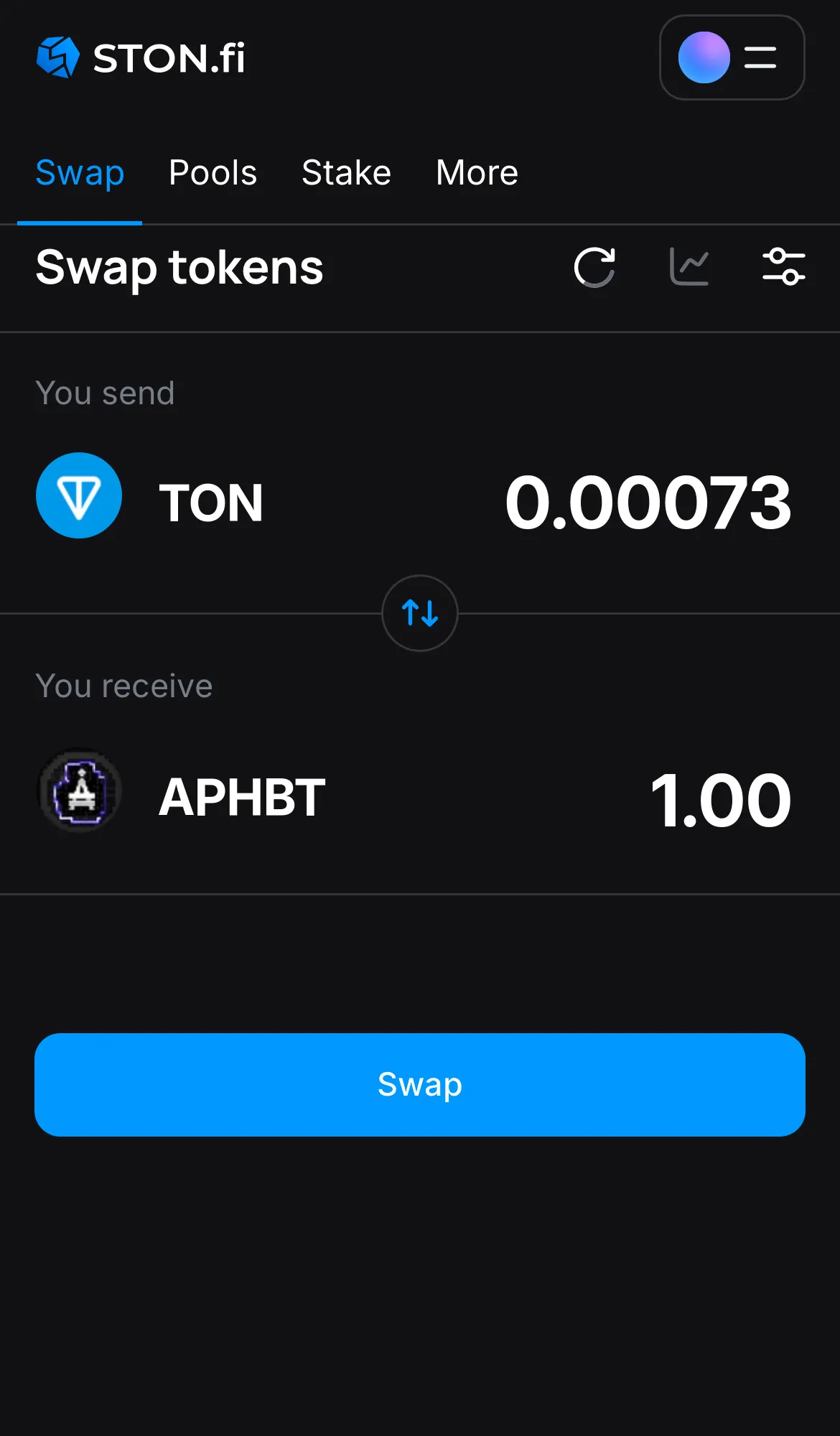Click the STON.fi logo icon
The width and height of the screenshot is (840, 1436).
[x=57, y=57]
